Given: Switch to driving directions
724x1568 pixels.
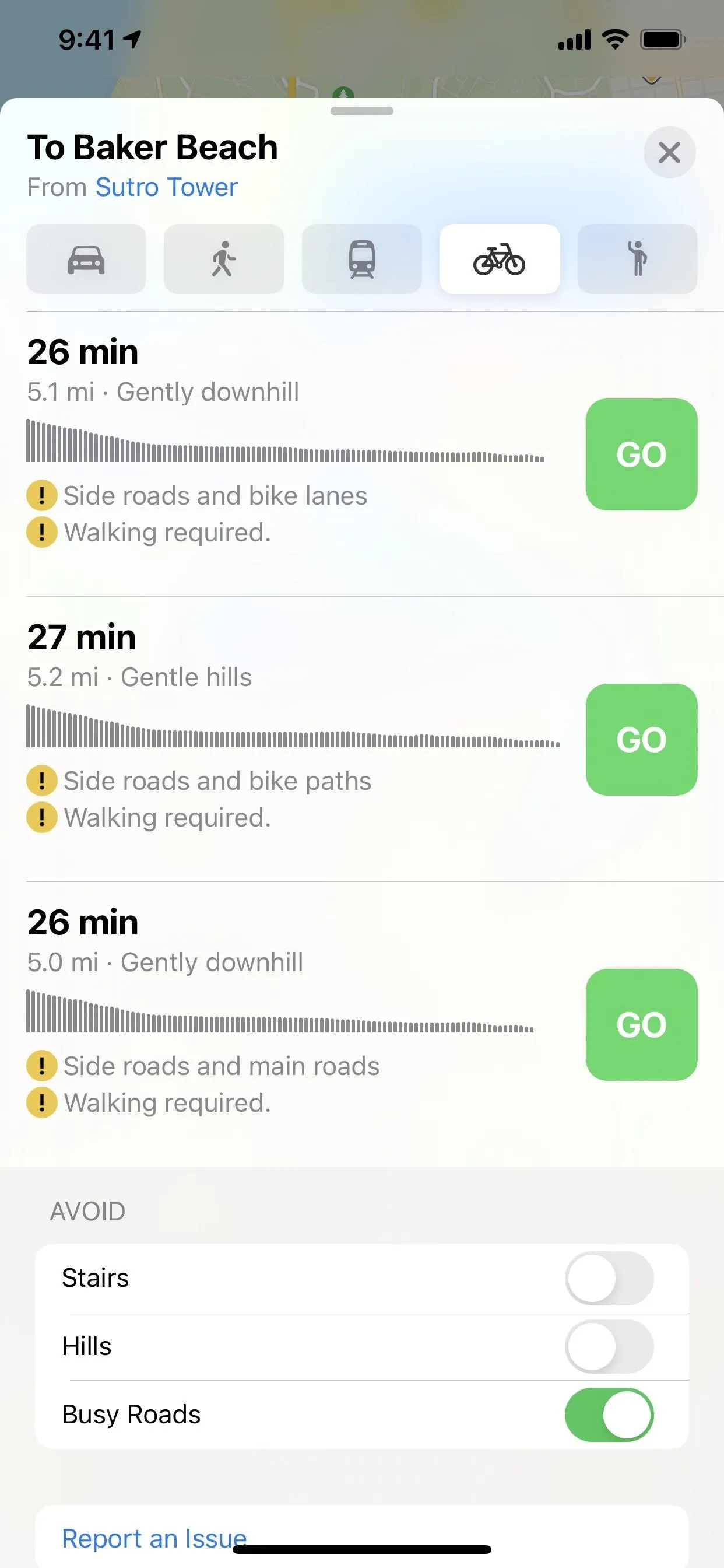Looking at the screenshot, I should point(86,260).
